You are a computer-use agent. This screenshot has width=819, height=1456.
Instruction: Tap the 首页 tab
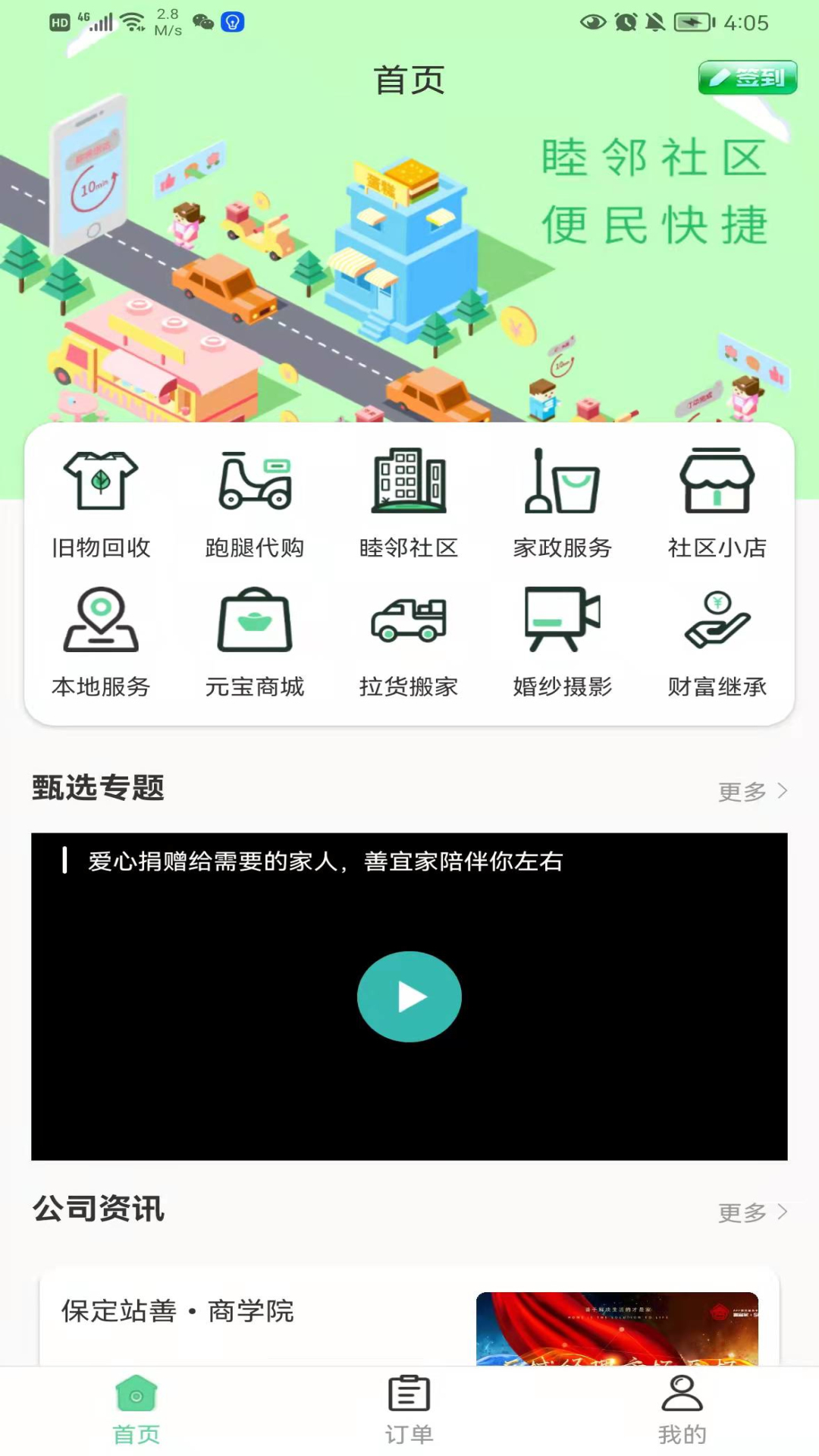point(136,1410)
